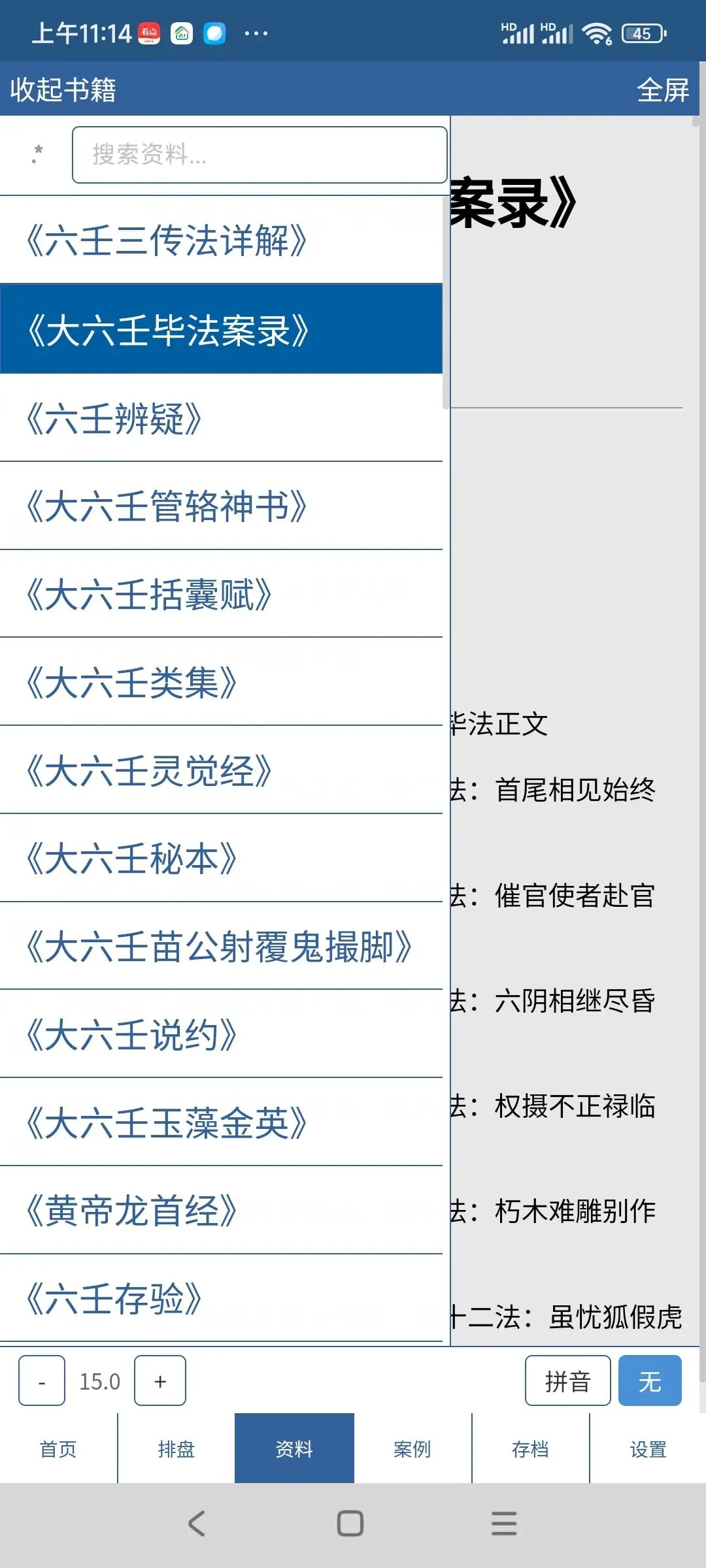Tap 收起书籍 to collapse the book list
The image size is (706, 1568).
pyautogui.click(x=63, y=90)
